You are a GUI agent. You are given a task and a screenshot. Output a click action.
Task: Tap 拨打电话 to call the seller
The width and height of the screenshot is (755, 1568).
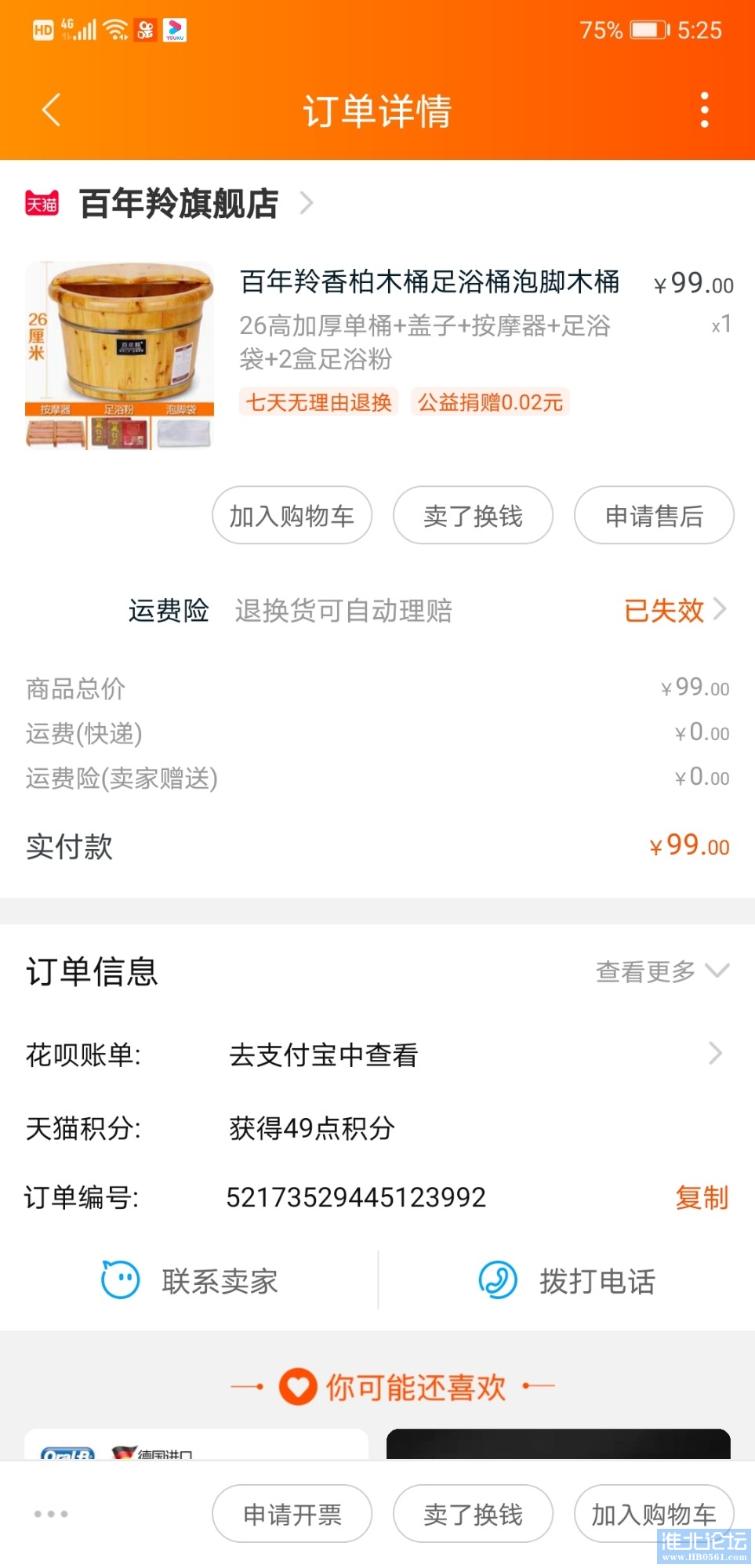pos(567,1281)
